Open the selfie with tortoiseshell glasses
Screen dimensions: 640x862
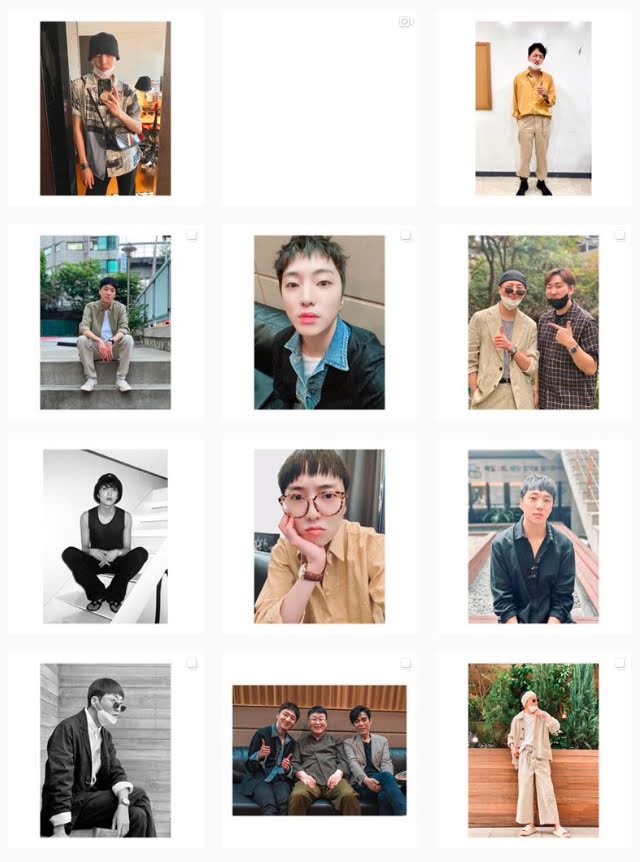[x=319, y=536]
